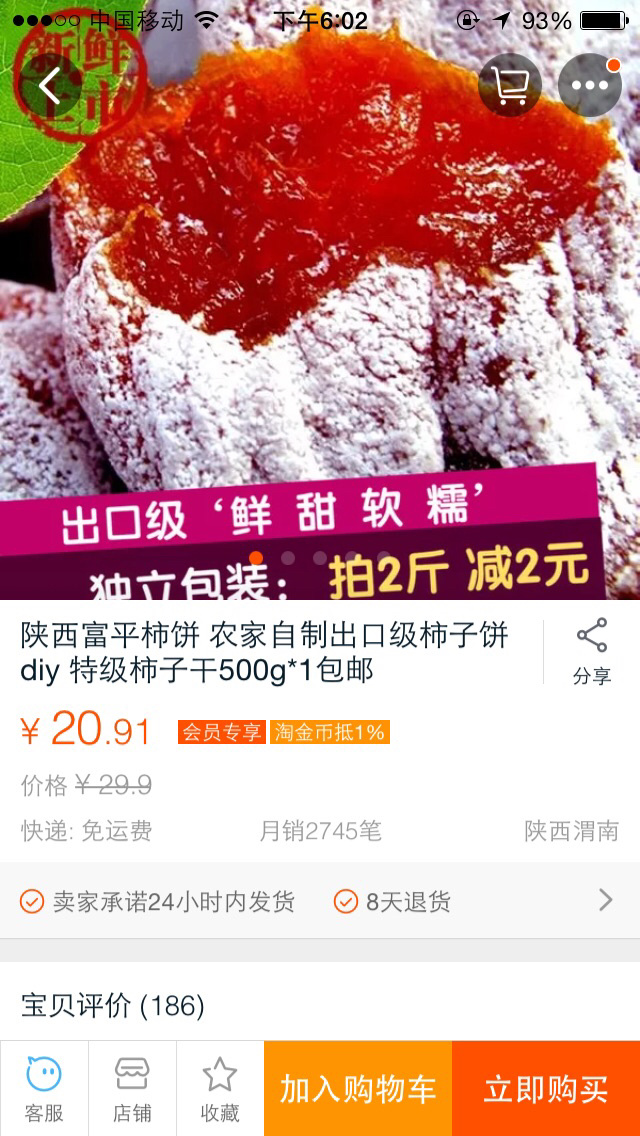This screenshot has width=640, height=1136.
Task: Open the product image gallery
Action: pyautogui.click(x=320, y=300)
